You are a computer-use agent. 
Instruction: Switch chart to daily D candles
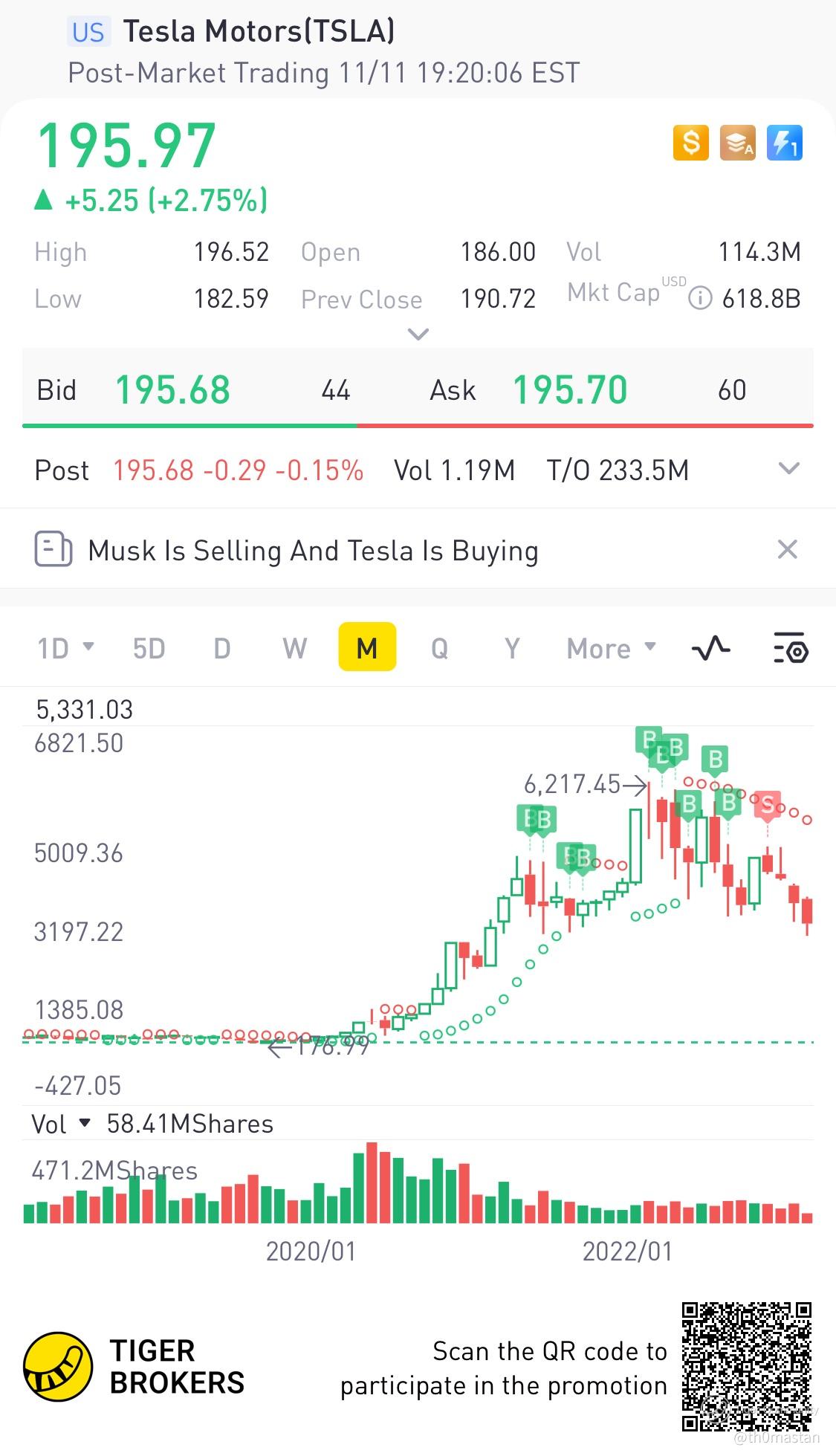click(x=221, y=648)
